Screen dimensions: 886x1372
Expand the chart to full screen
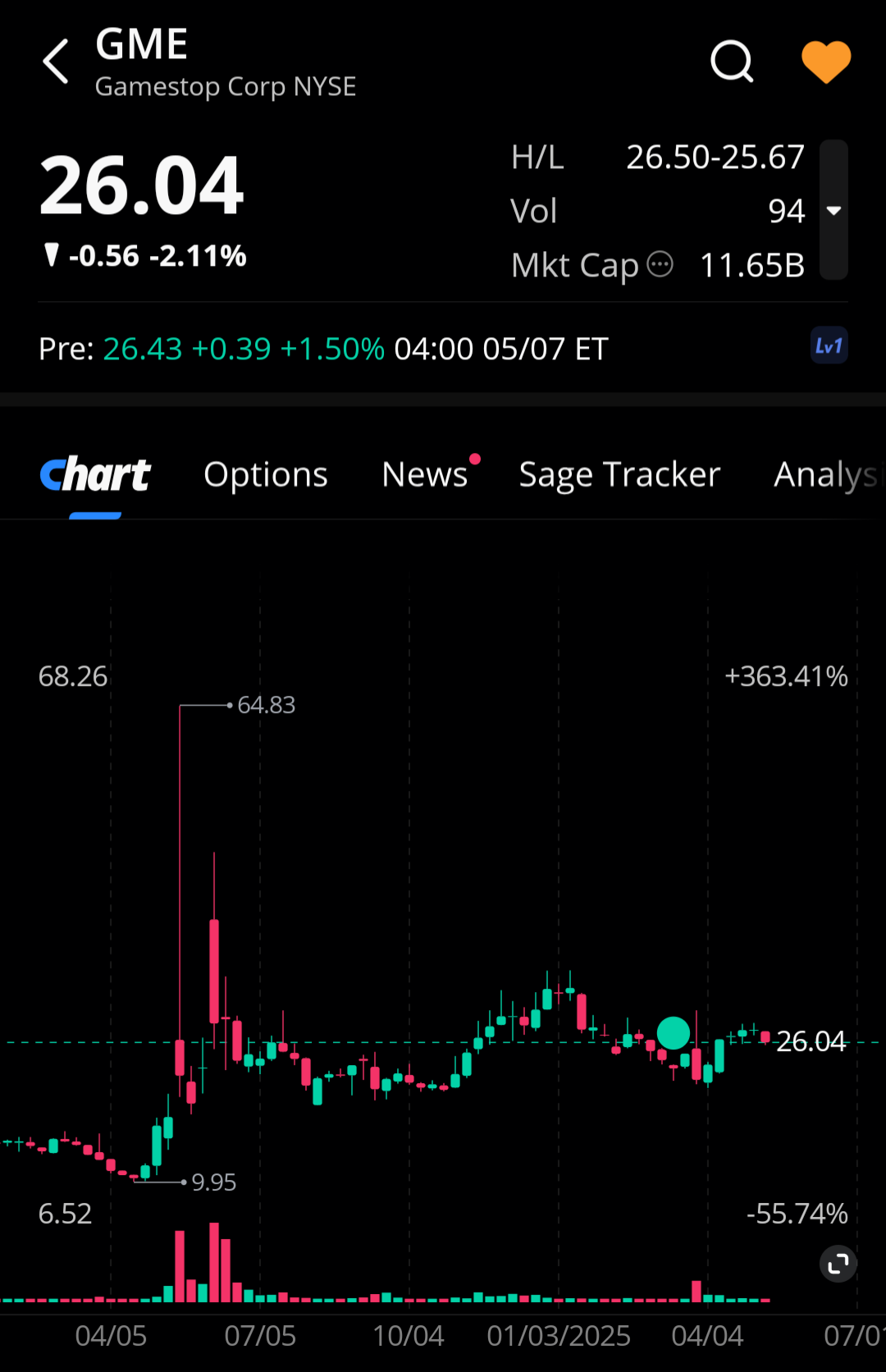(x=838, y=1264)
